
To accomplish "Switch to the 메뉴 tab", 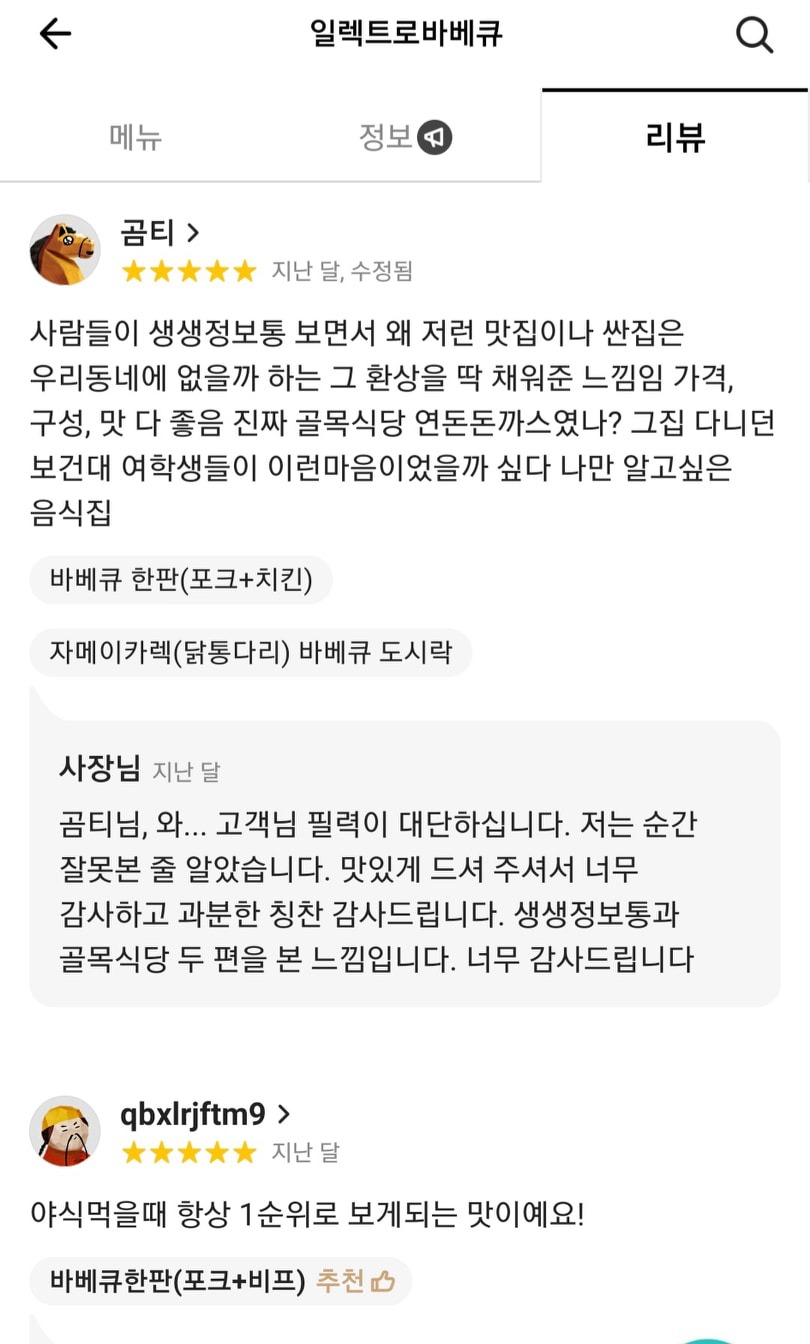I will (135, 137).
